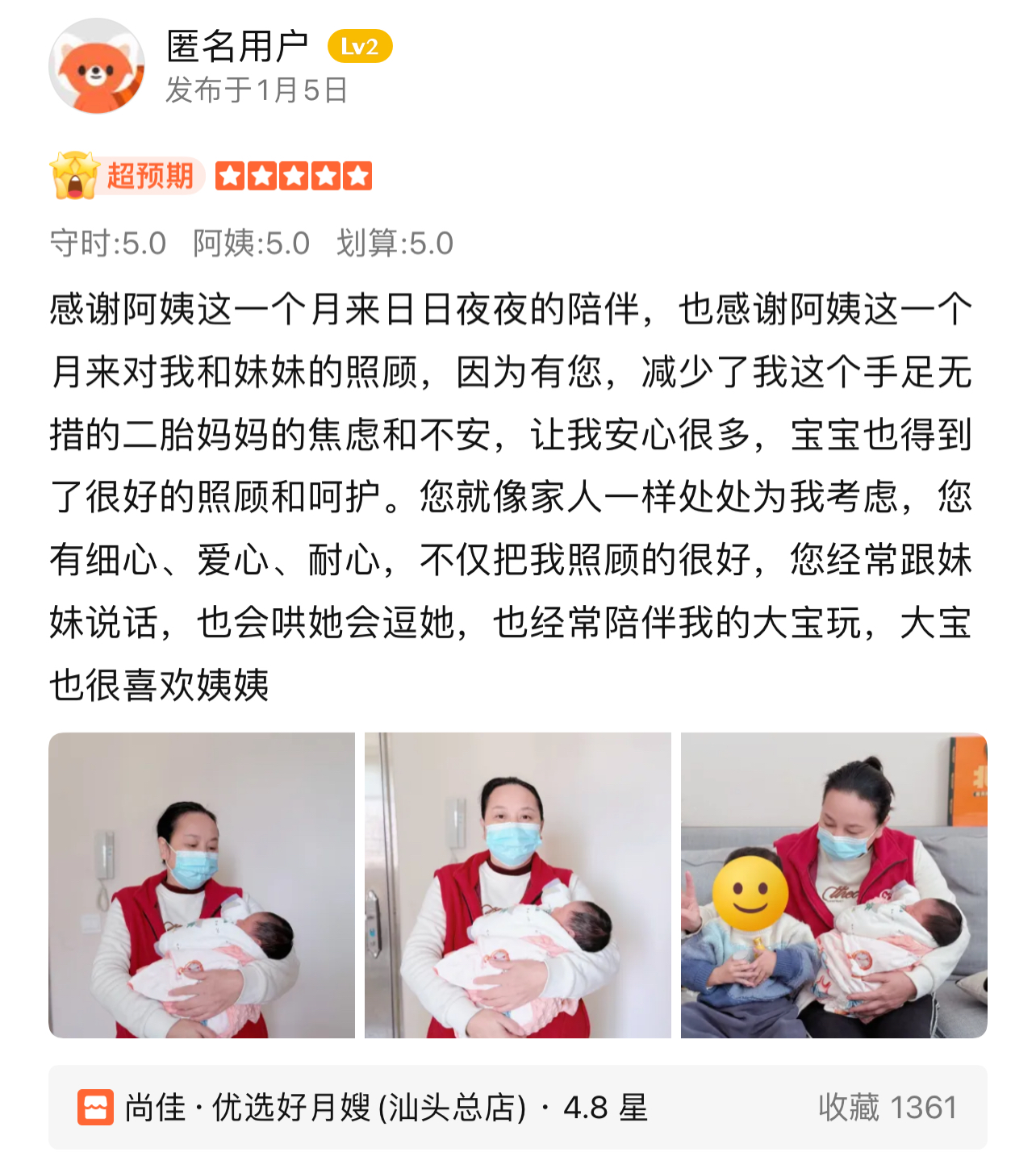The width and height of the screenshot is (1036, 1152).
Task: Open the anonymous user's avatar
Action: point(97,66)
